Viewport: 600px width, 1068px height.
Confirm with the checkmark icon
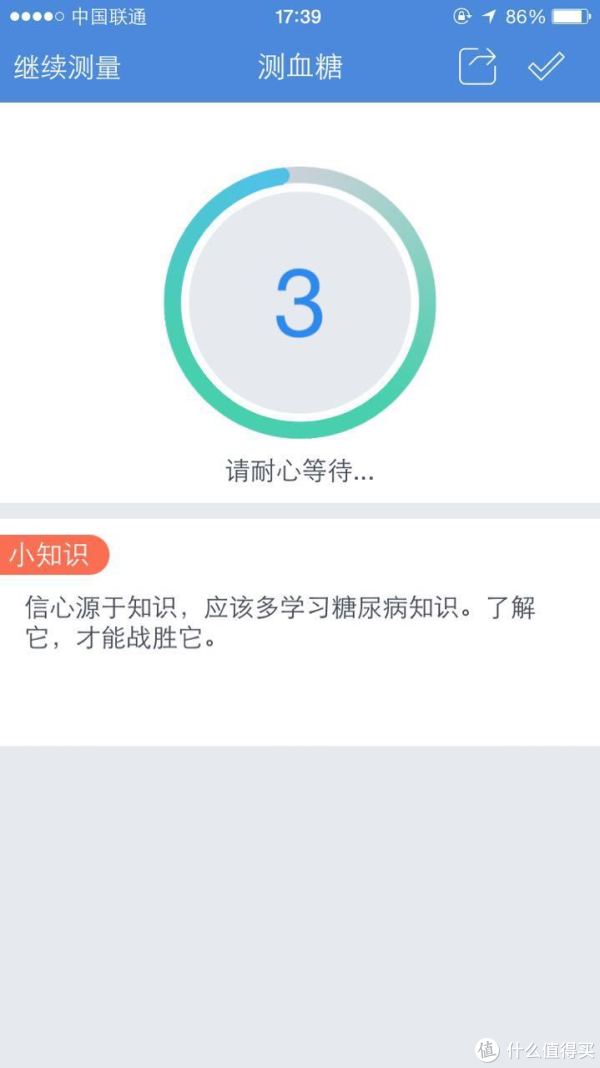pyautogui.click(x=546, y=67)
